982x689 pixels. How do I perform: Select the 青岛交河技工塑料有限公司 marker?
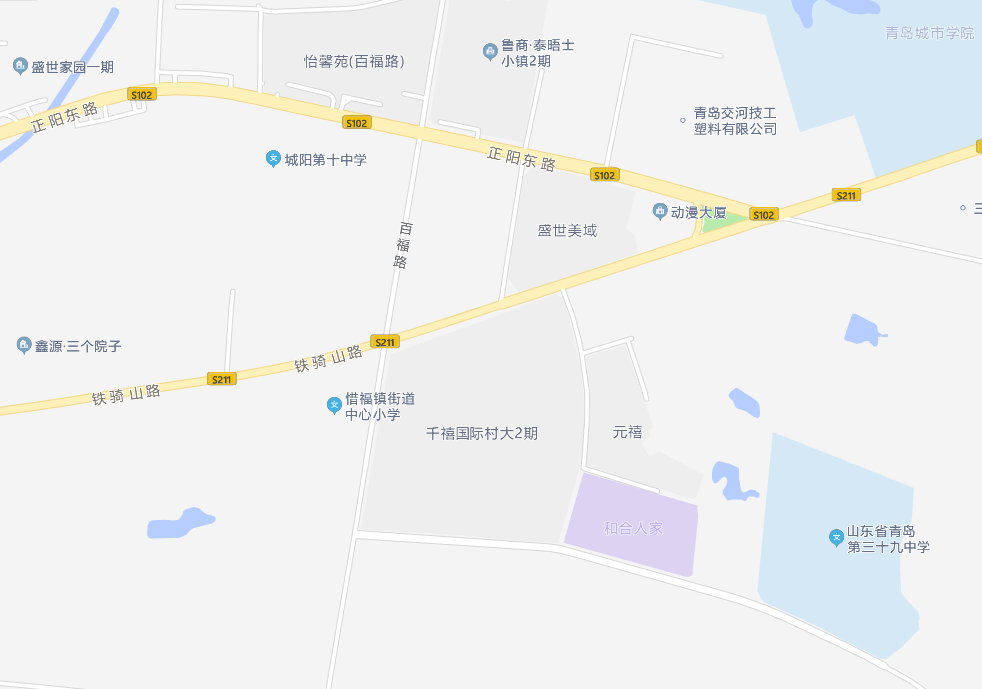tap(683, 120)
